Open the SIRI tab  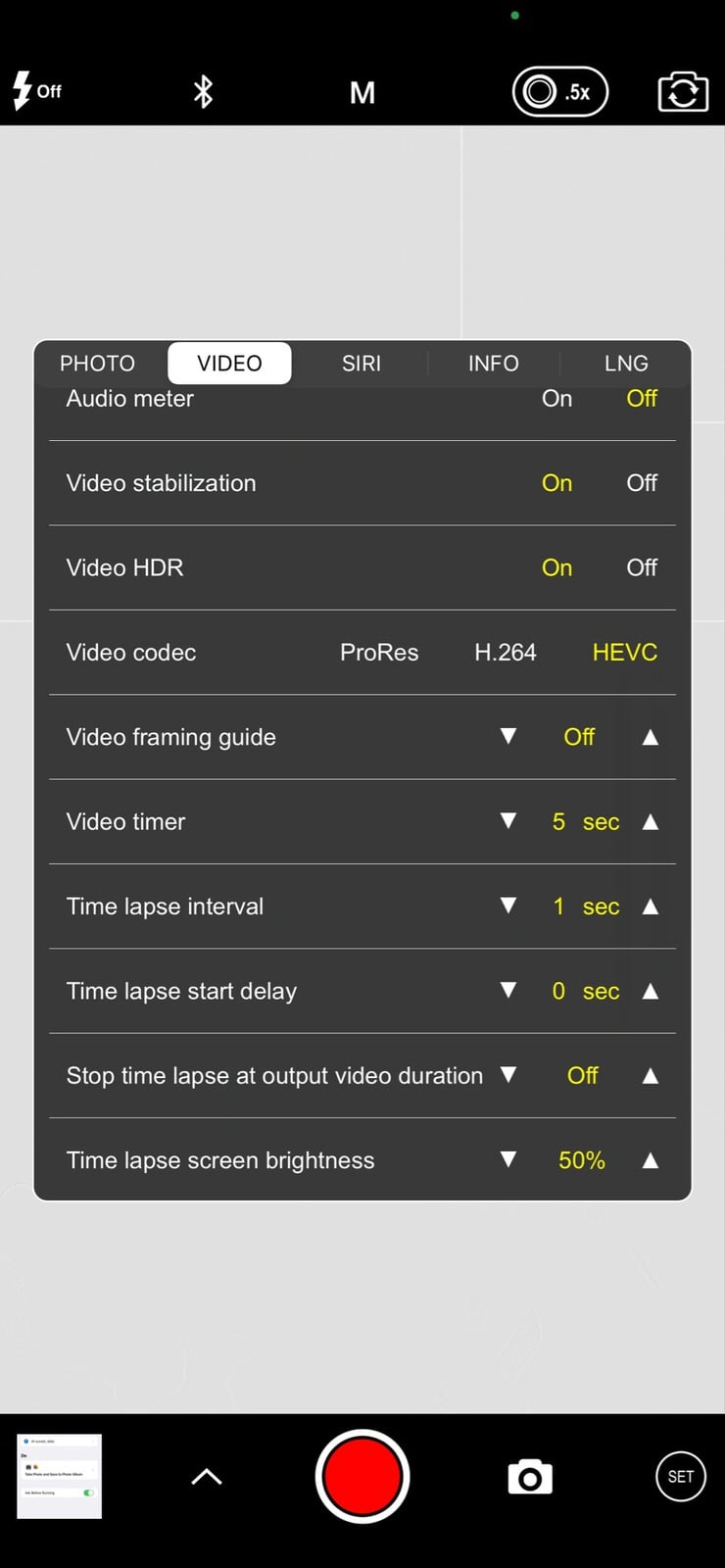click(x=362, y=363)
